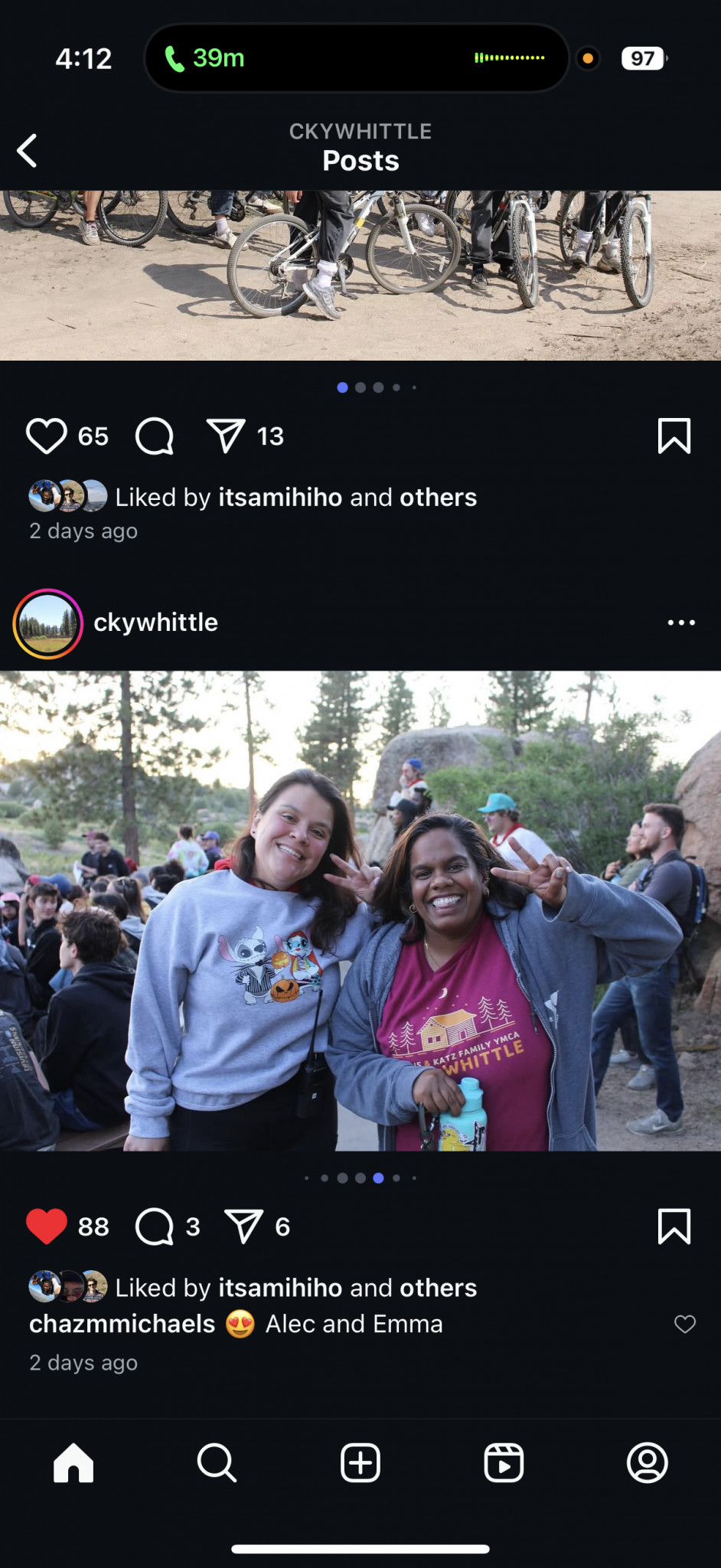Create a new post with plus
The image size is (721, 1568).
point(360,1463)
